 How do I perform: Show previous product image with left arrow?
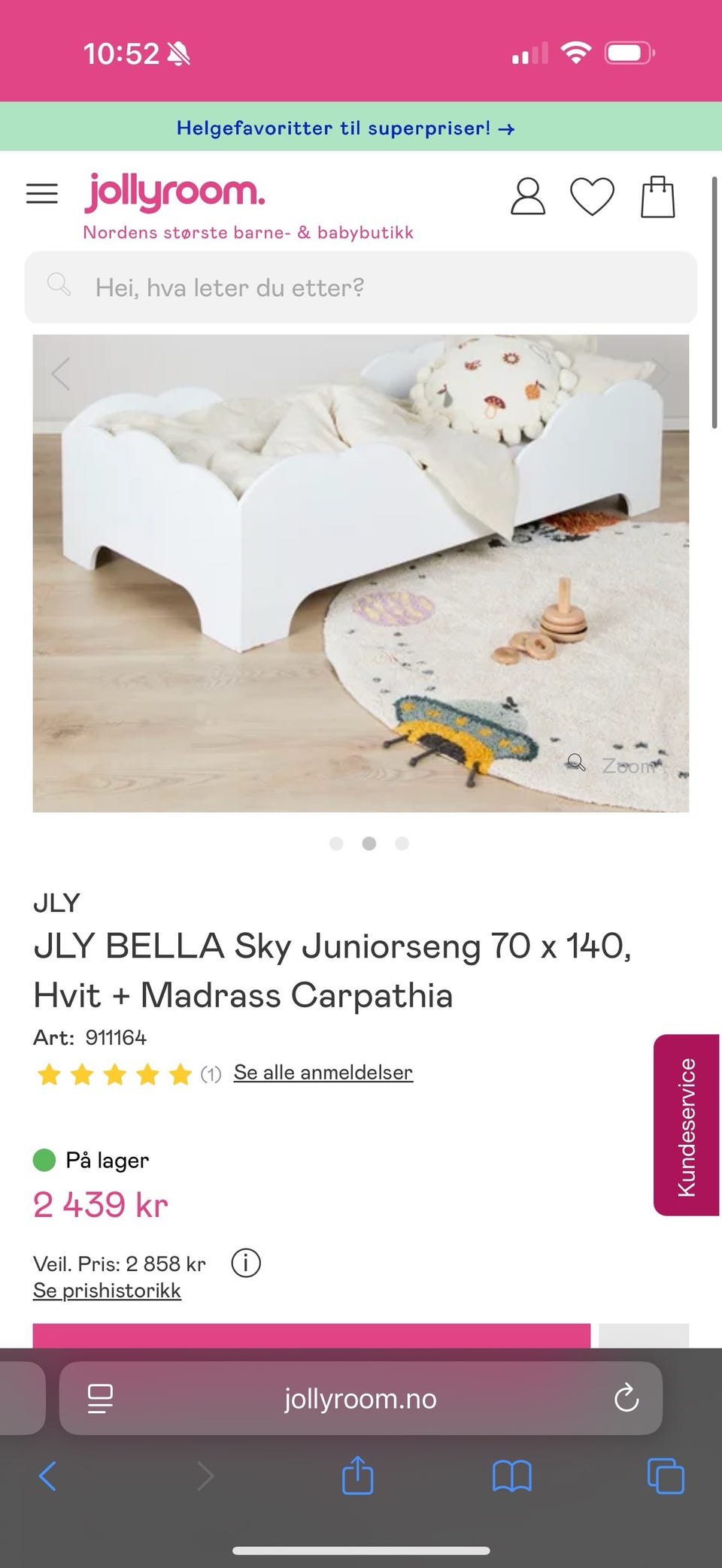(62, 374)
